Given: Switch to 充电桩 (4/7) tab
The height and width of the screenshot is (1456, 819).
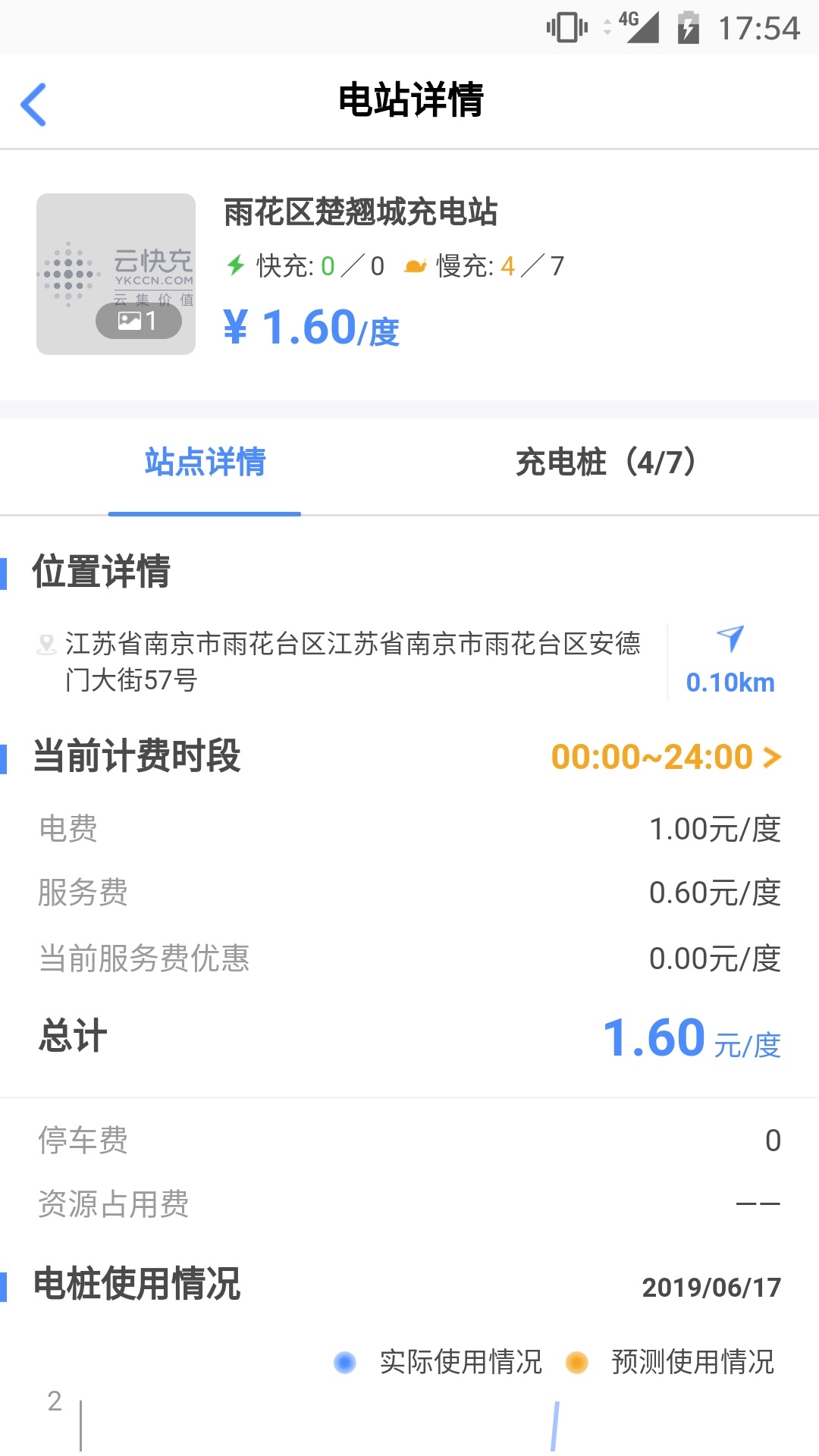Looking at the screenshot, I should pyautogui.click(x=605, y=462).
